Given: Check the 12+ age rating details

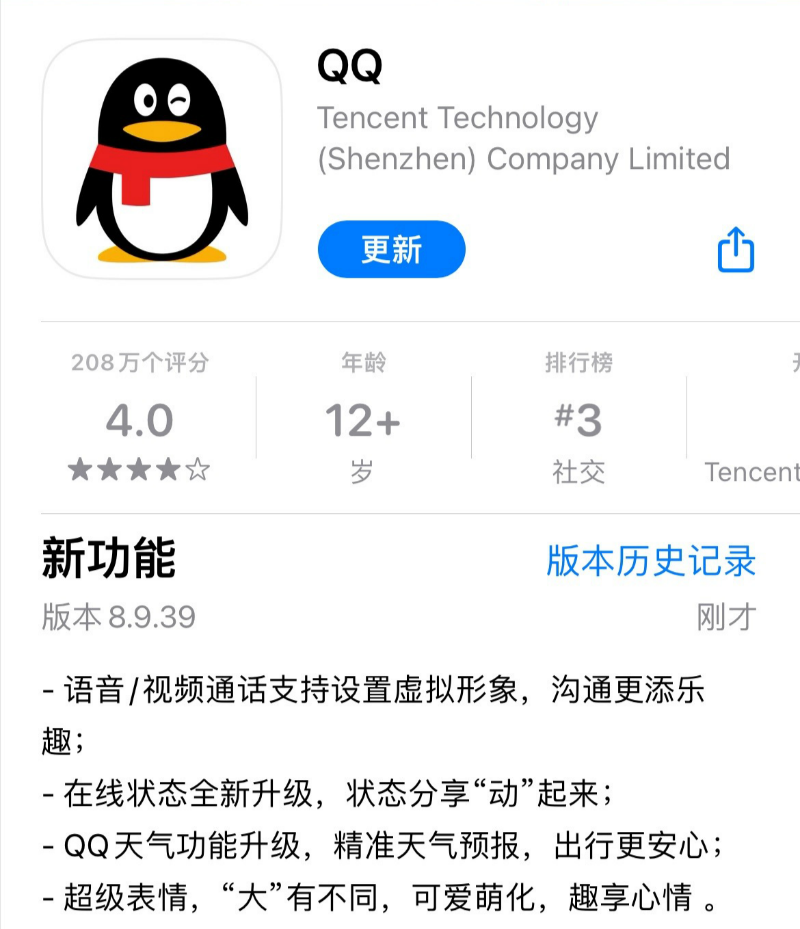Looking at the screenshot, I should click(x=362, y=421).
